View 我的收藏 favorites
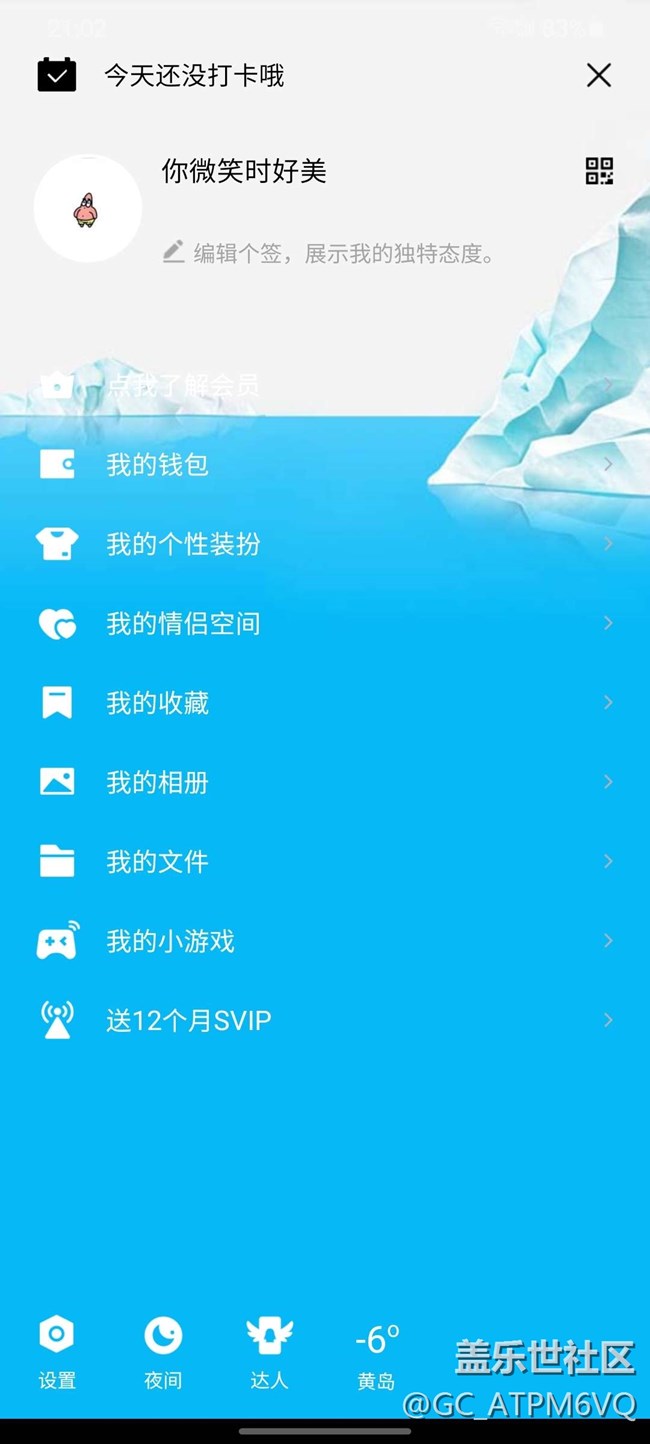The width and height of the screenshot is (650, 1444). [x=157, y=703]
